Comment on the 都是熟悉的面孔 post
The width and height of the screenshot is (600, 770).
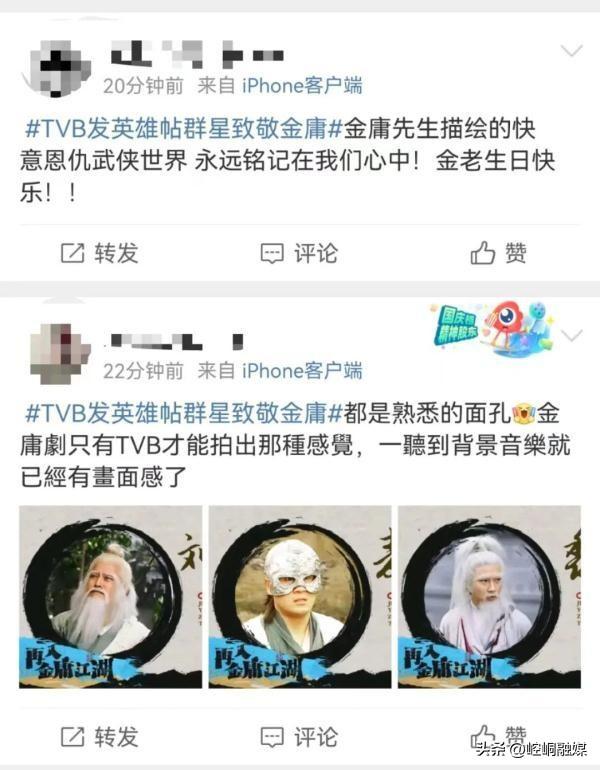(x=299, y=737)
